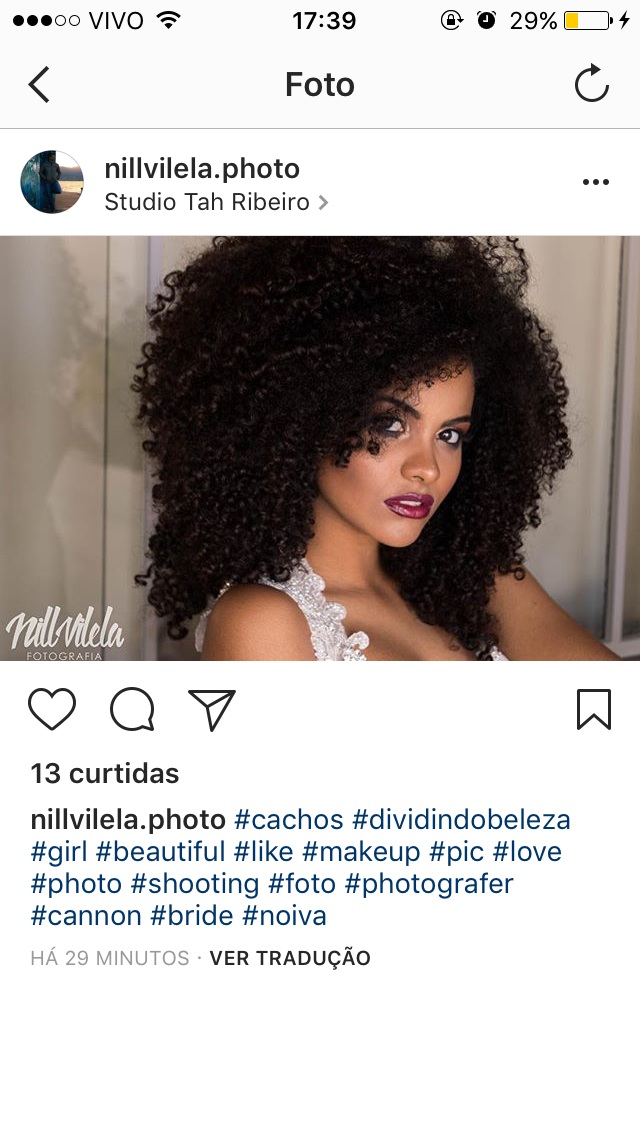Open comments with the speech bubble icon
The width and height of the screenshot is (640, 1136).
click(132, 710)
